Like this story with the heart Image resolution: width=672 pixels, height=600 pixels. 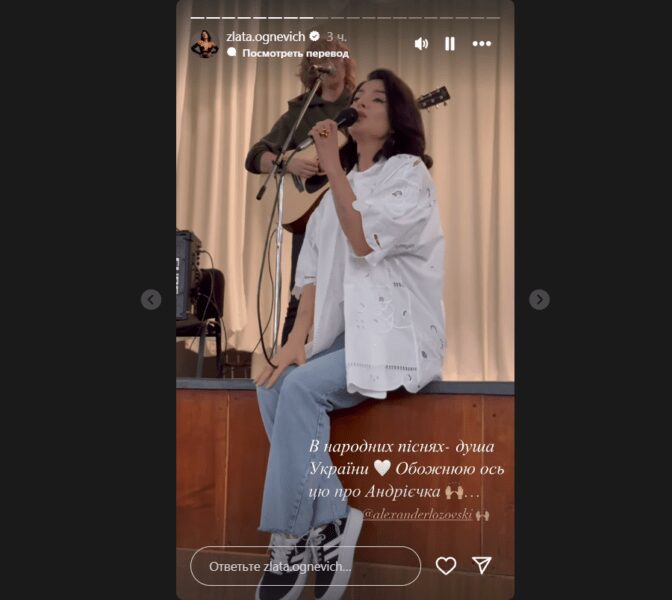pyautogui.click(x=446, y=566)
